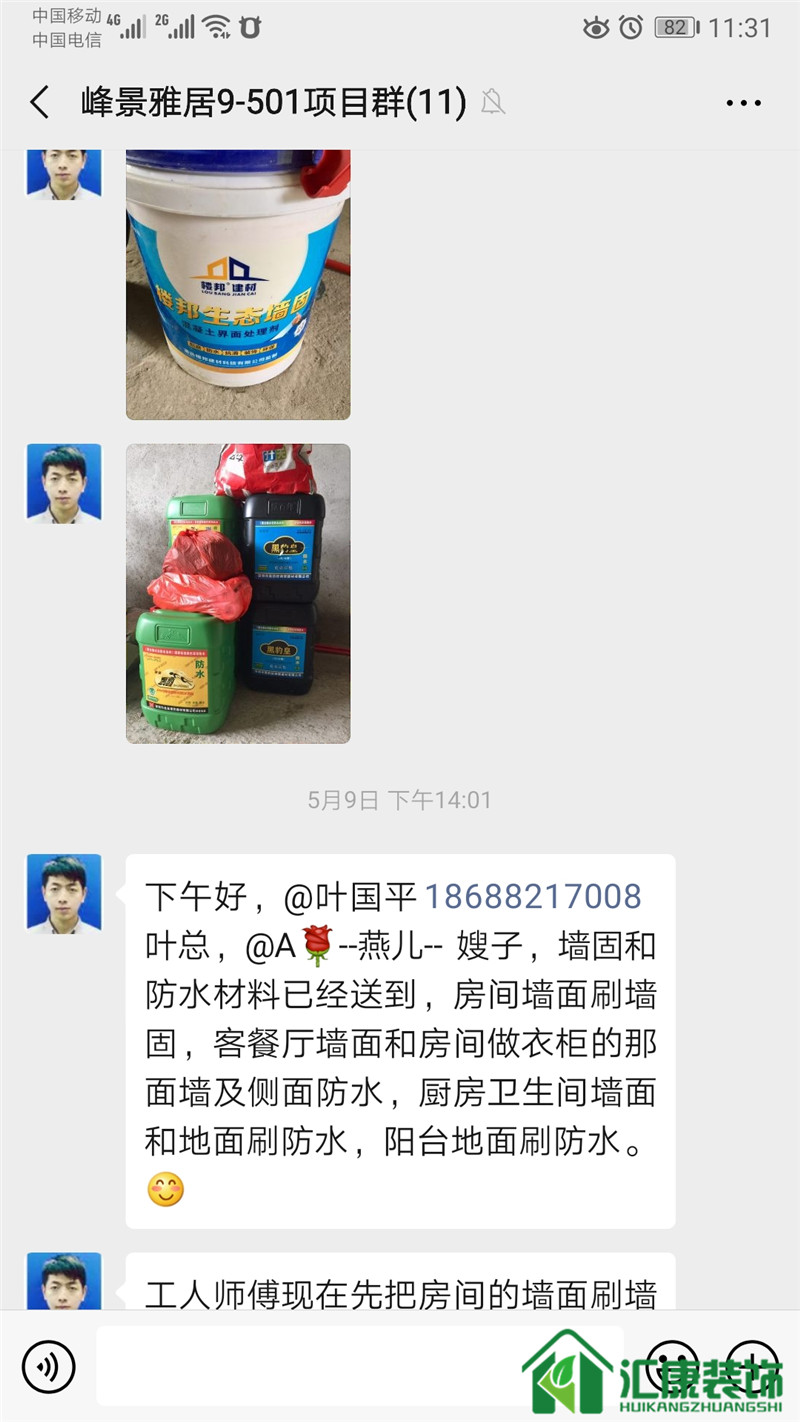
Task: Open the chat info three-dot menu
Action: click(743, 102)
